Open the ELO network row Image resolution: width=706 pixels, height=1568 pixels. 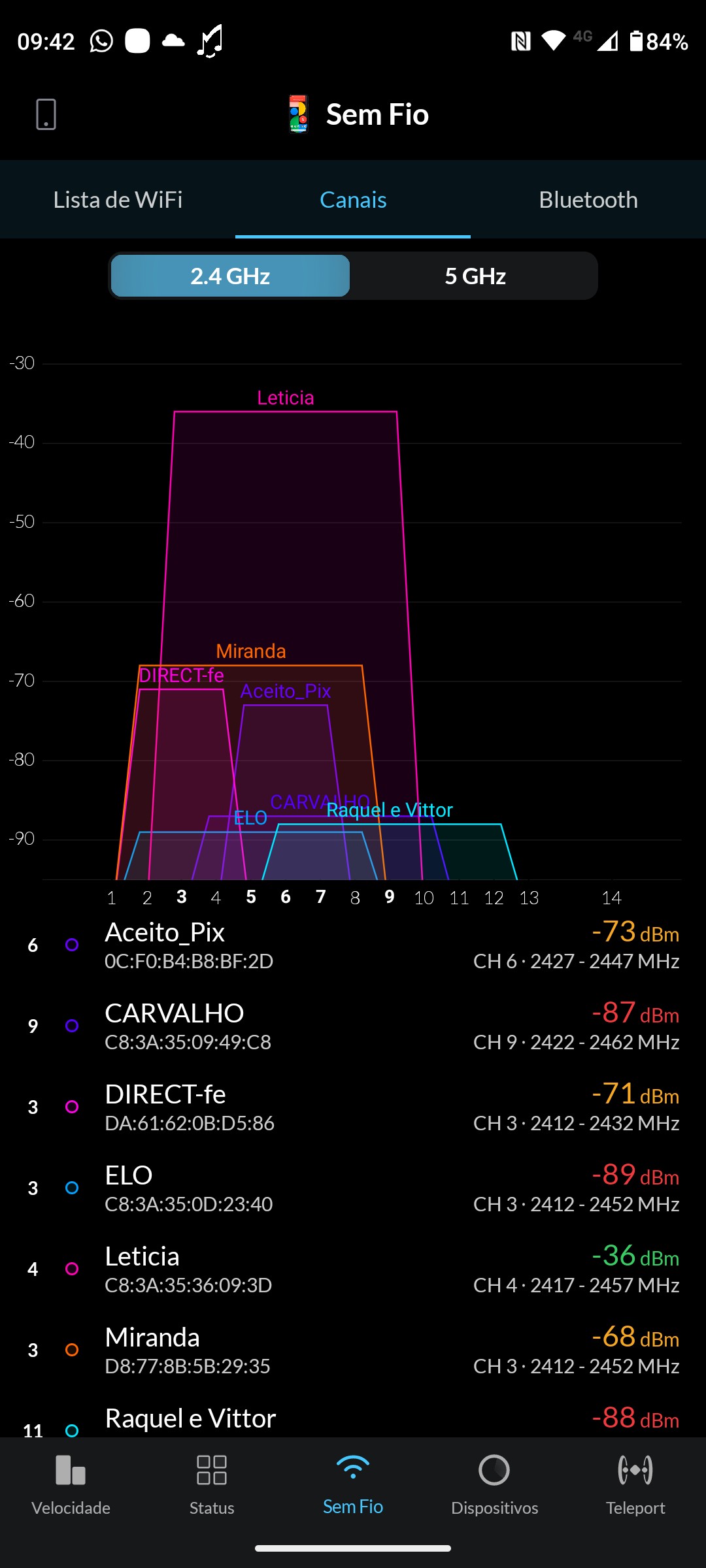[353, 1188]
